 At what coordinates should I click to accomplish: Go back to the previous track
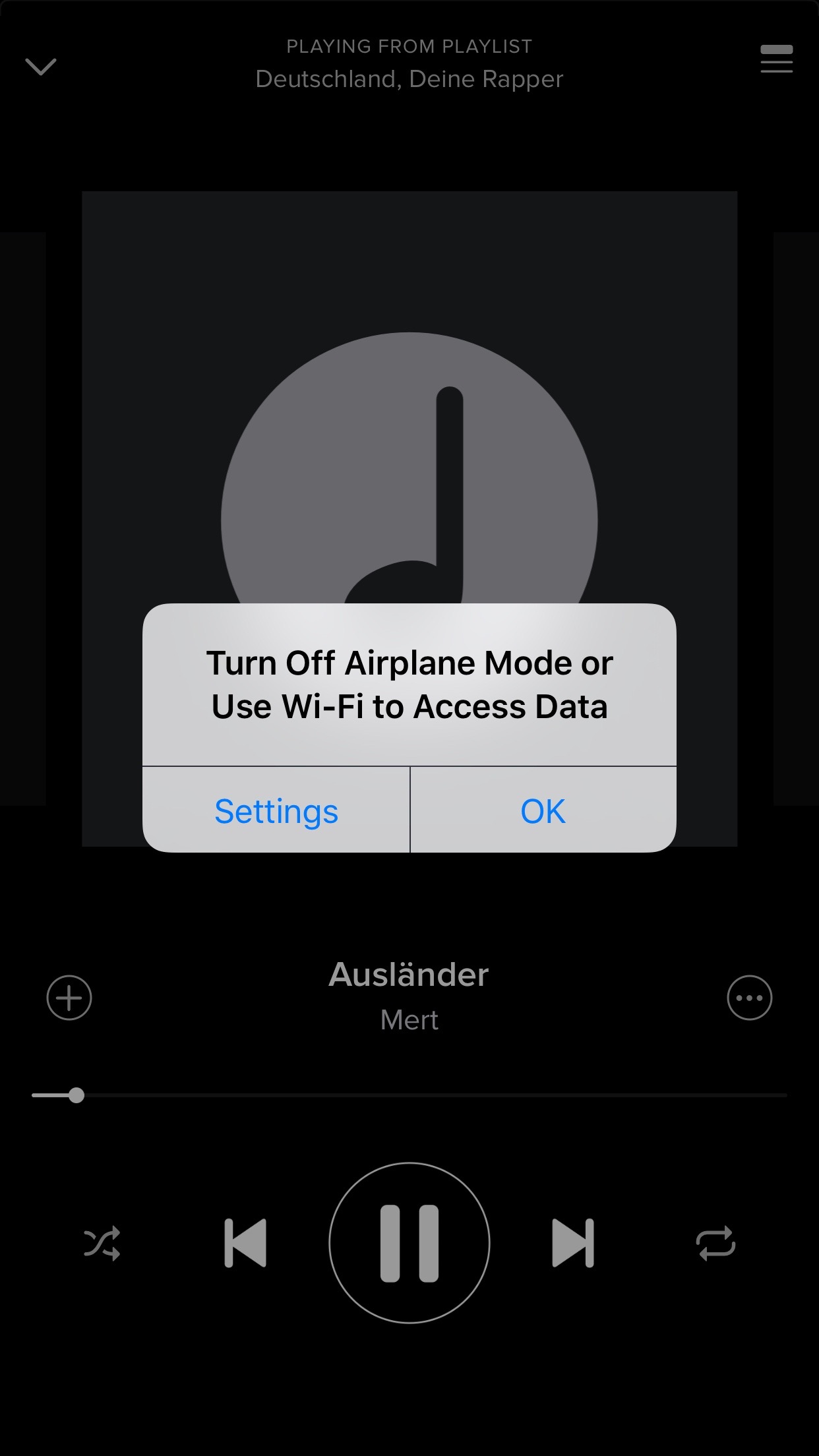click(246, 1243)
